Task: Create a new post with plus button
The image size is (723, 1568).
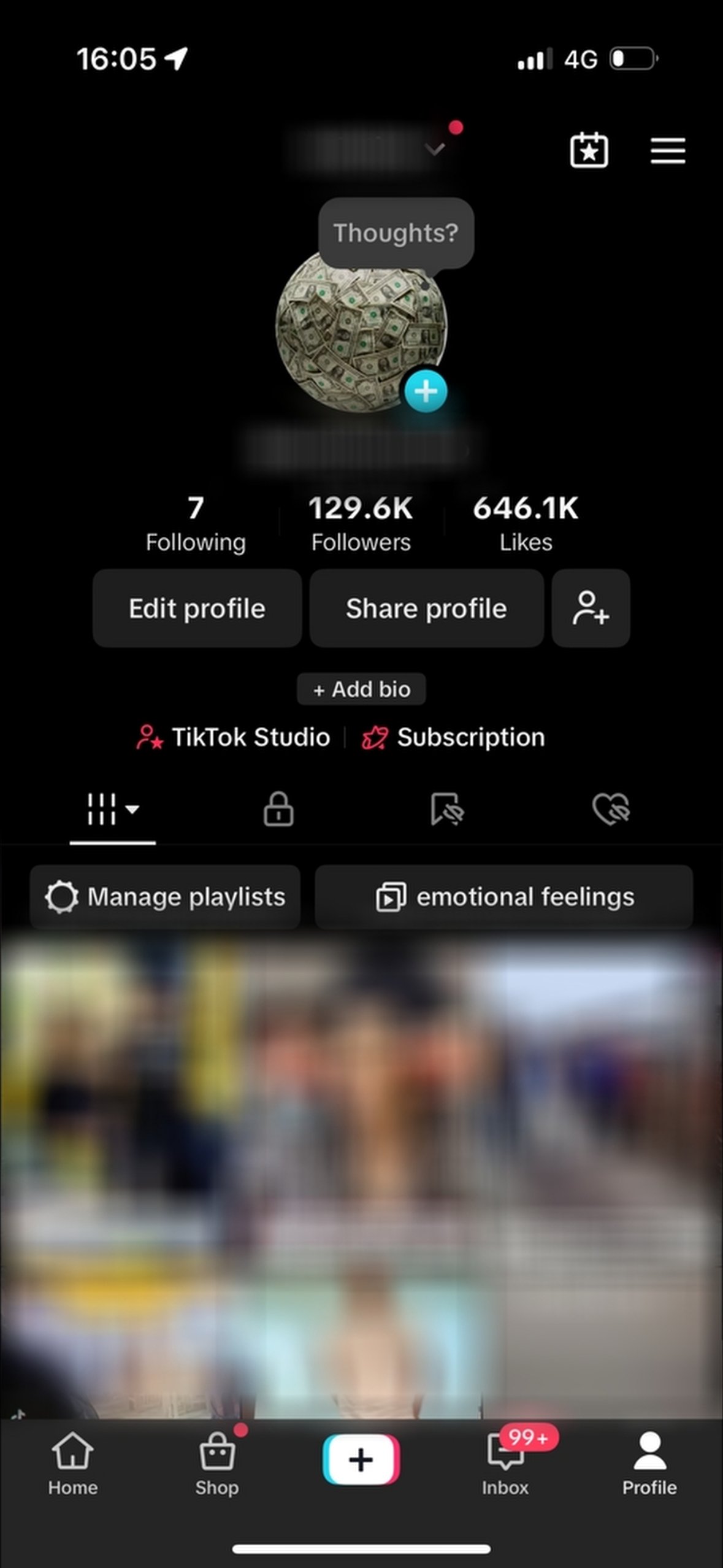Action: [x=361, y=1460]
